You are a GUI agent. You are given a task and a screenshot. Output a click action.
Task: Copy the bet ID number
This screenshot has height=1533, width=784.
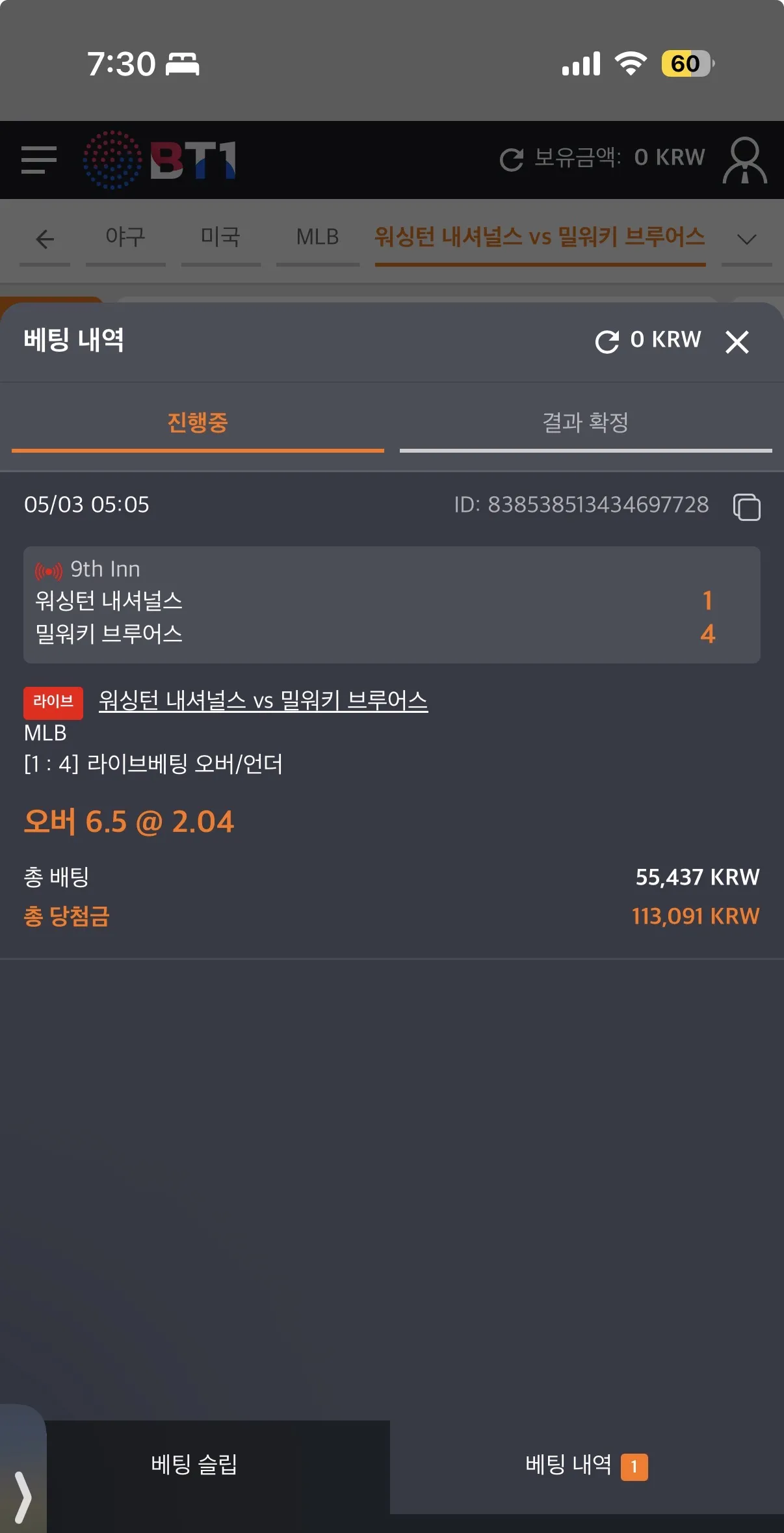(x=746, y=507)
